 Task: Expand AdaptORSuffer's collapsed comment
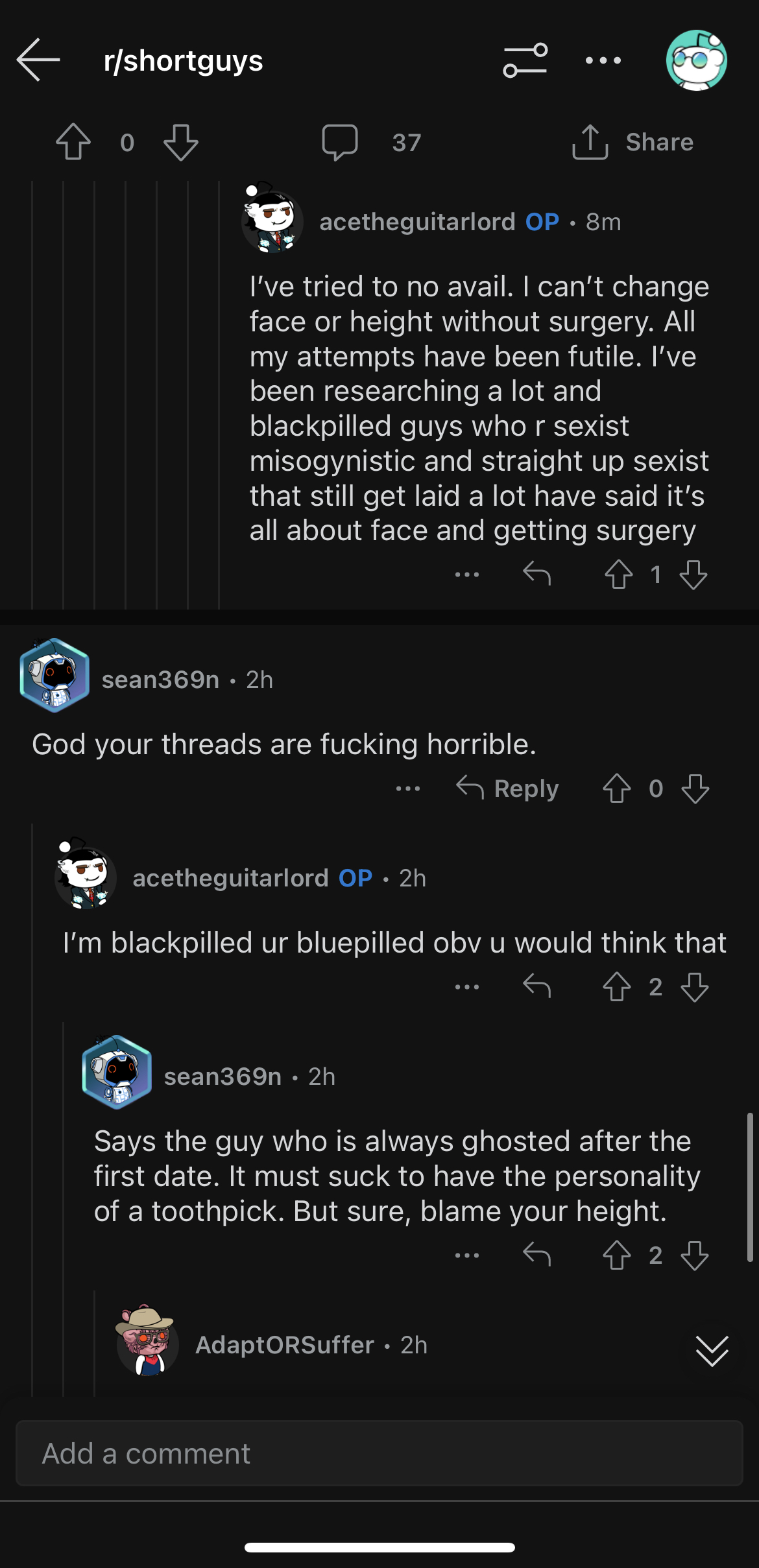click(x=712, y=1351)
